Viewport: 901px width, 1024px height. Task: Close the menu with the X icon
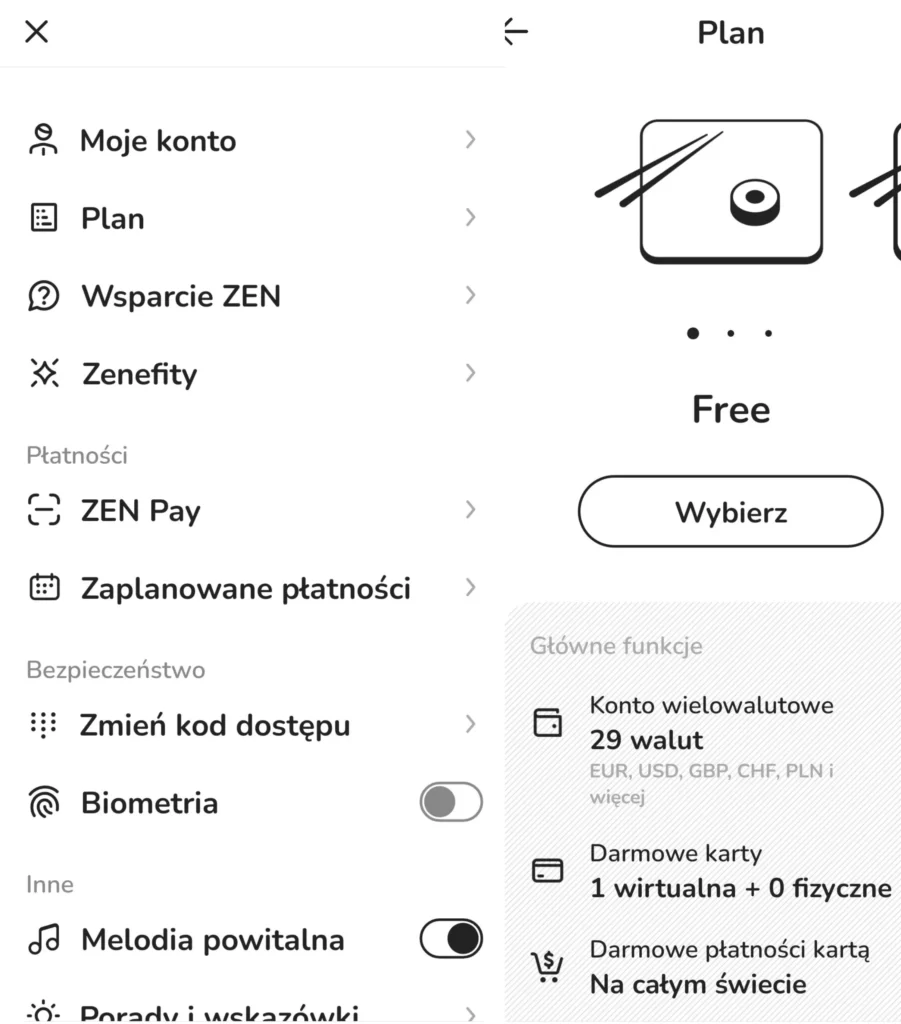pos(36,32)
